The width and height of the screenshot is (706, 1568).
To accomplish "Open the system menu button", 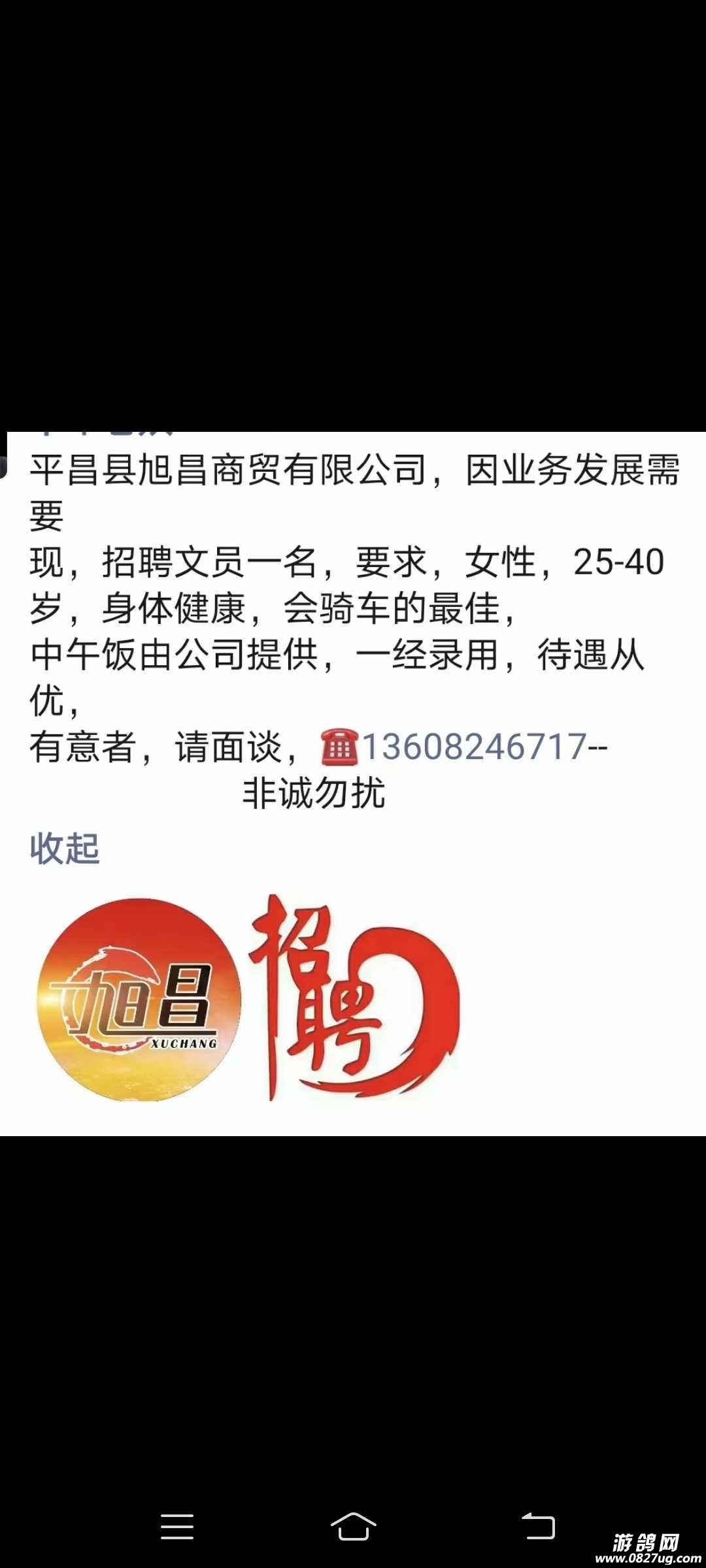I will [177, 1527].
